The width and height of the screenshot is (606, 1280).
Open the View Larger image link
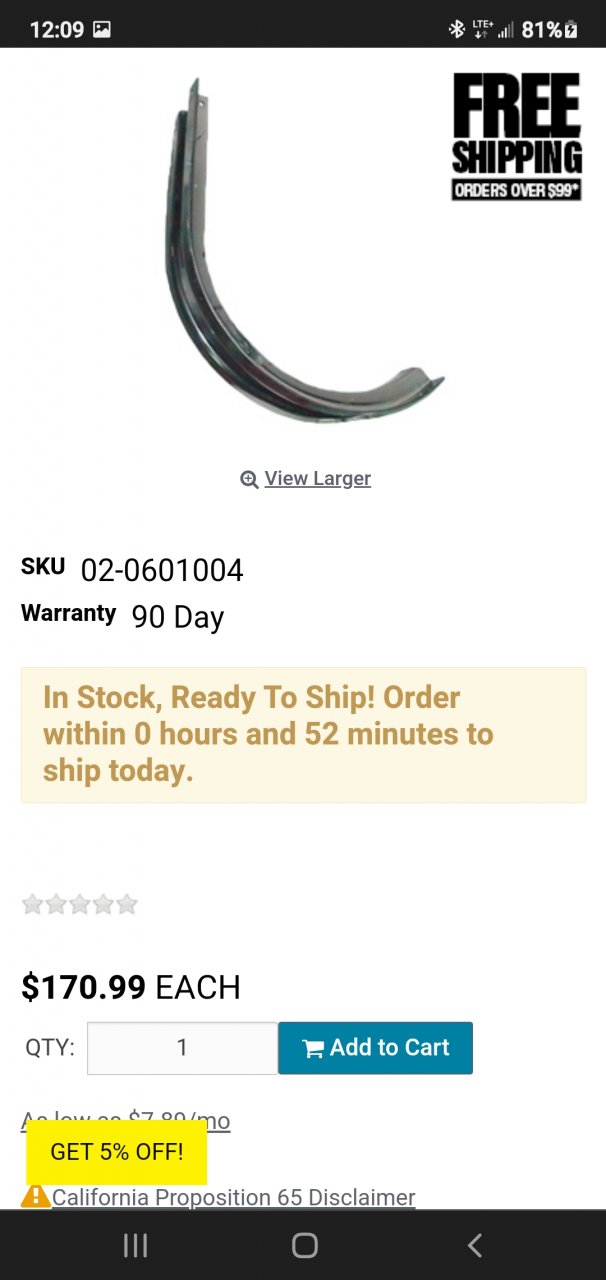tap(316, 479)
